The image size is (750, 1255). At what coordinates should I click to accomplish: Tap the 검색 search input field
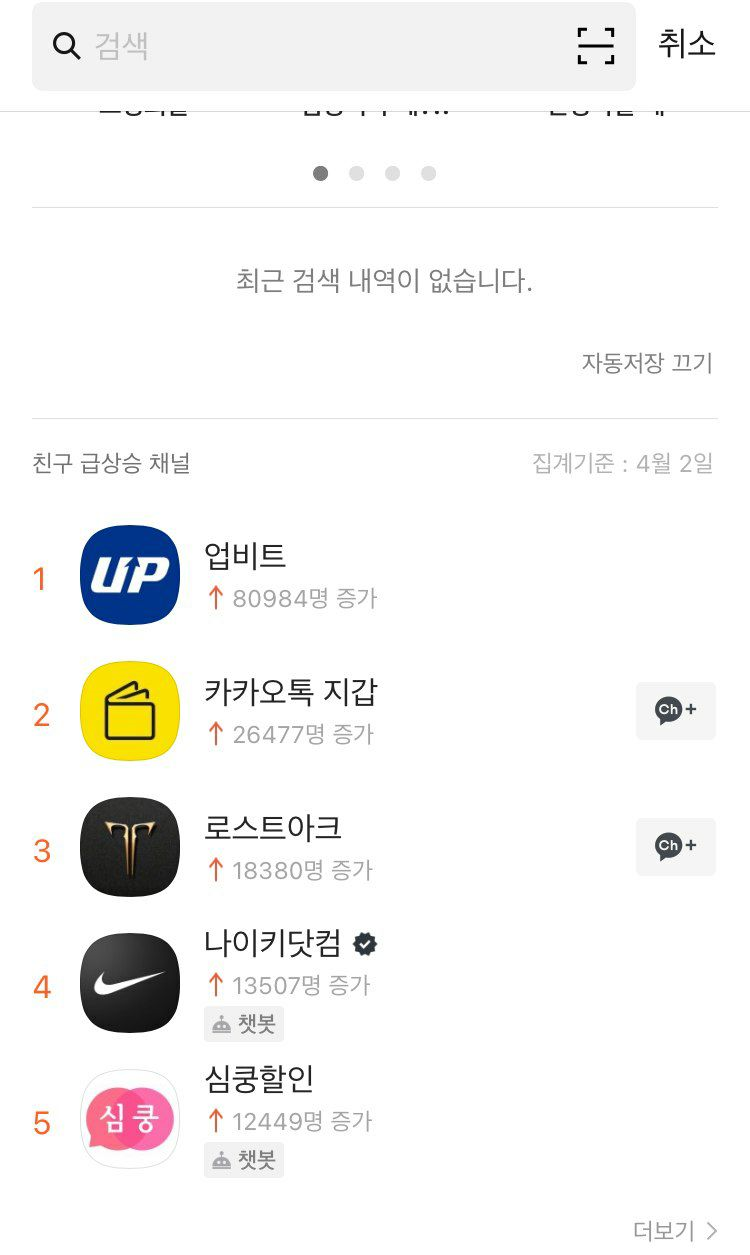(300, 45)
